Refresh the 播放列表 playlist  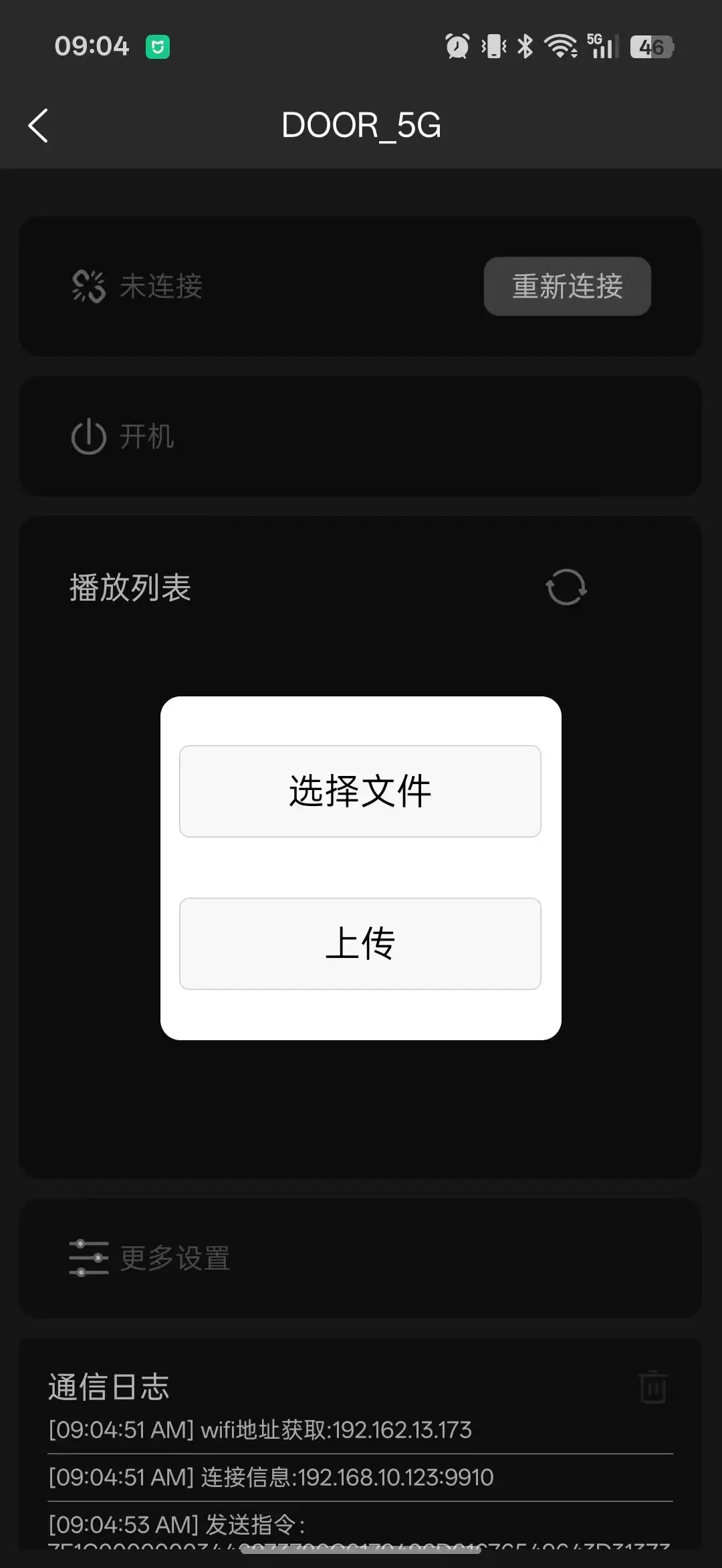pos(566,587)
